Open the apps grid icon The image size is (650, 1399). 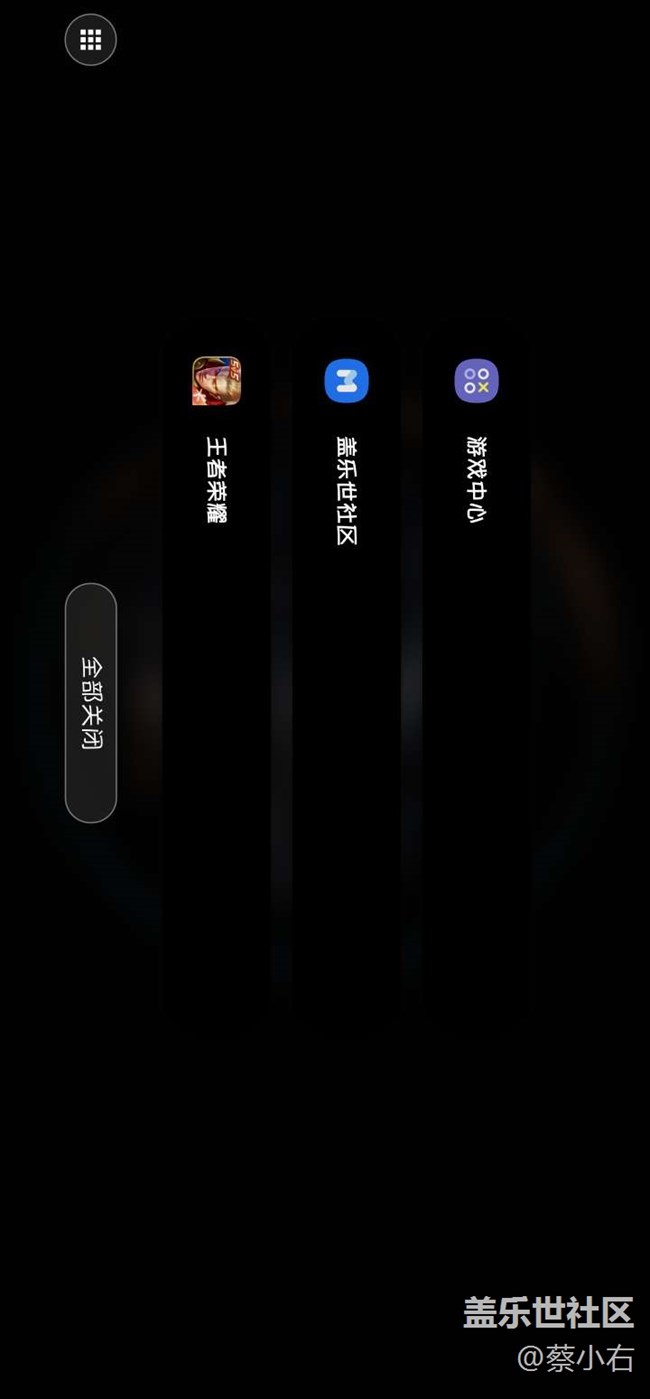(x=91, y=40)
